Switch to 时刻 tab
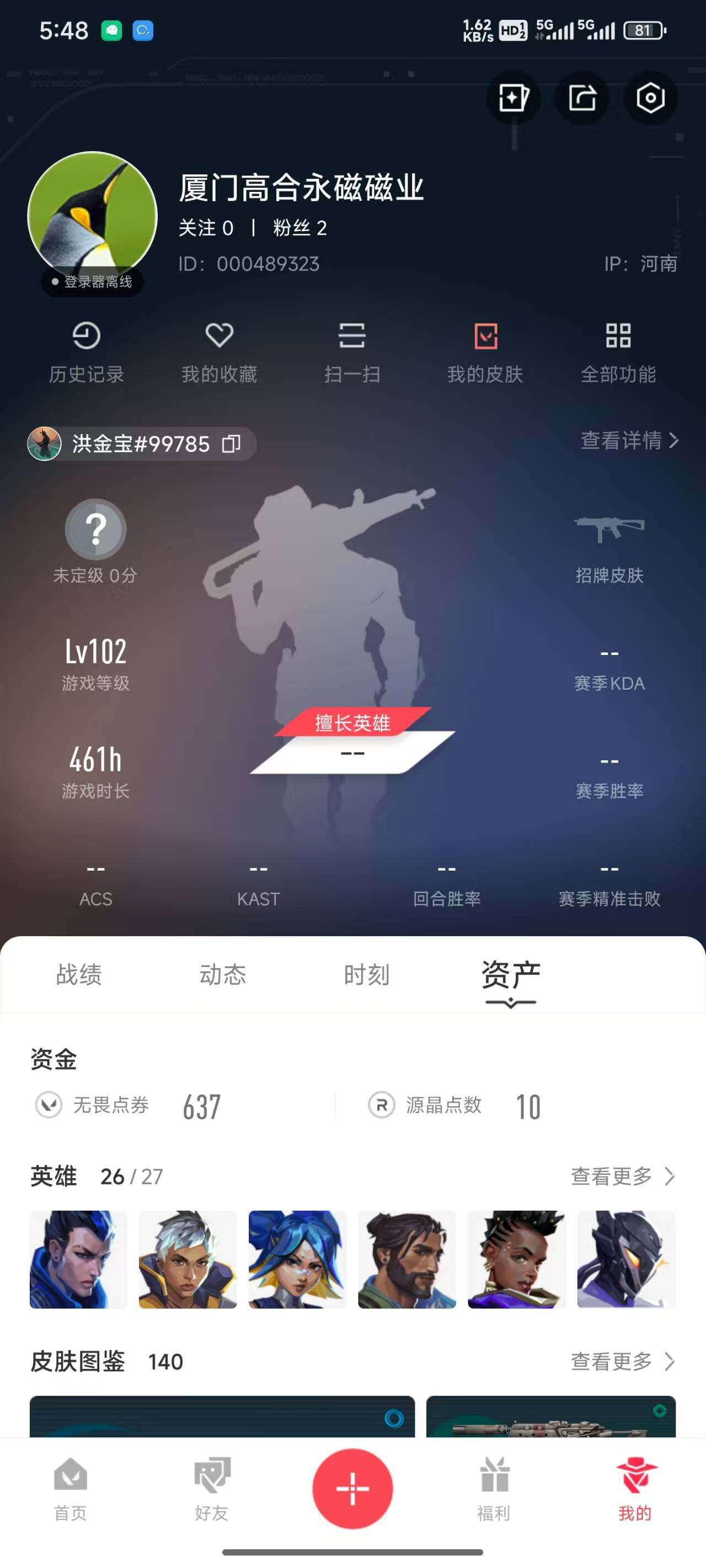Screen dimensions: 706x1568 [367, 975]
